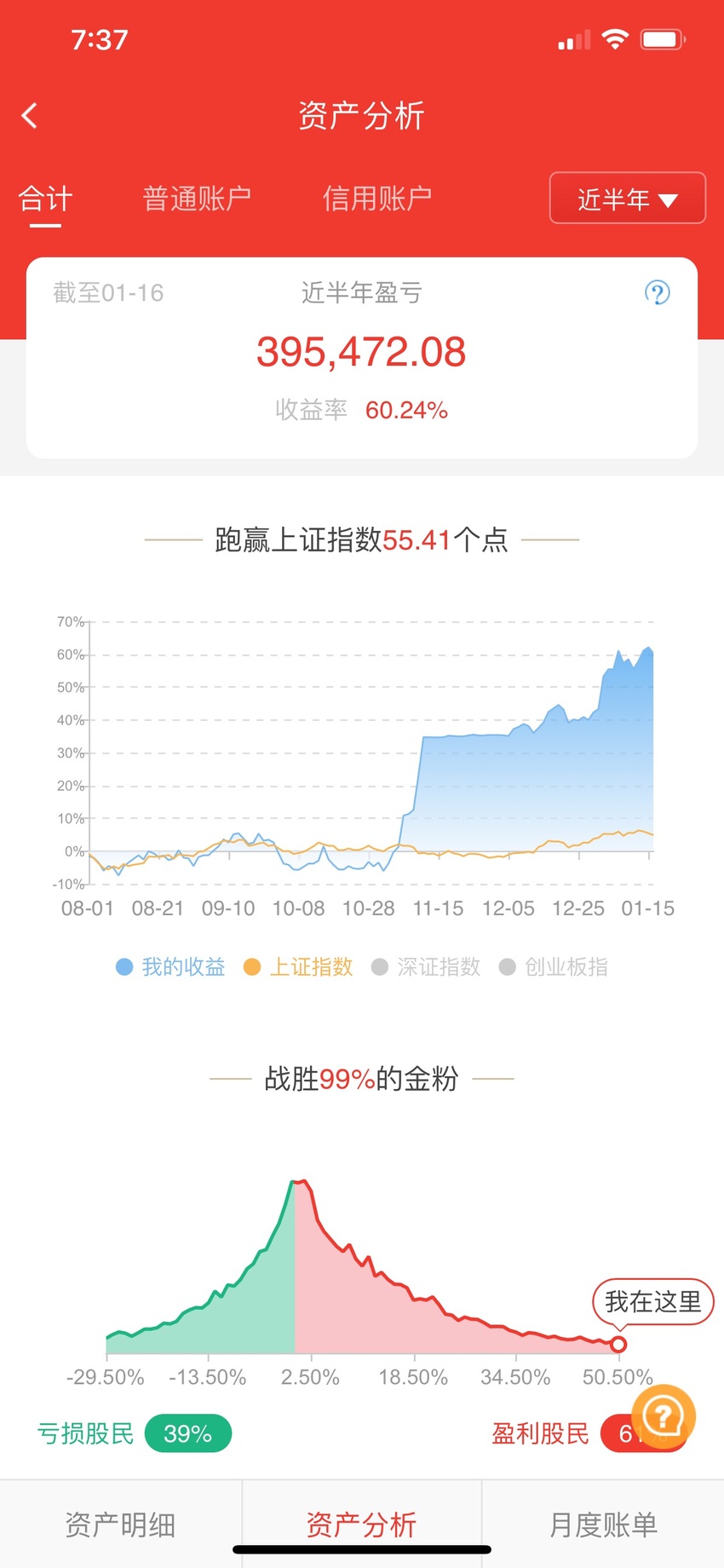Image resolution: width=724 pixels, height=1568 pixels.
Task: Toggle 我的收益 chart legend
Action: 170,967
